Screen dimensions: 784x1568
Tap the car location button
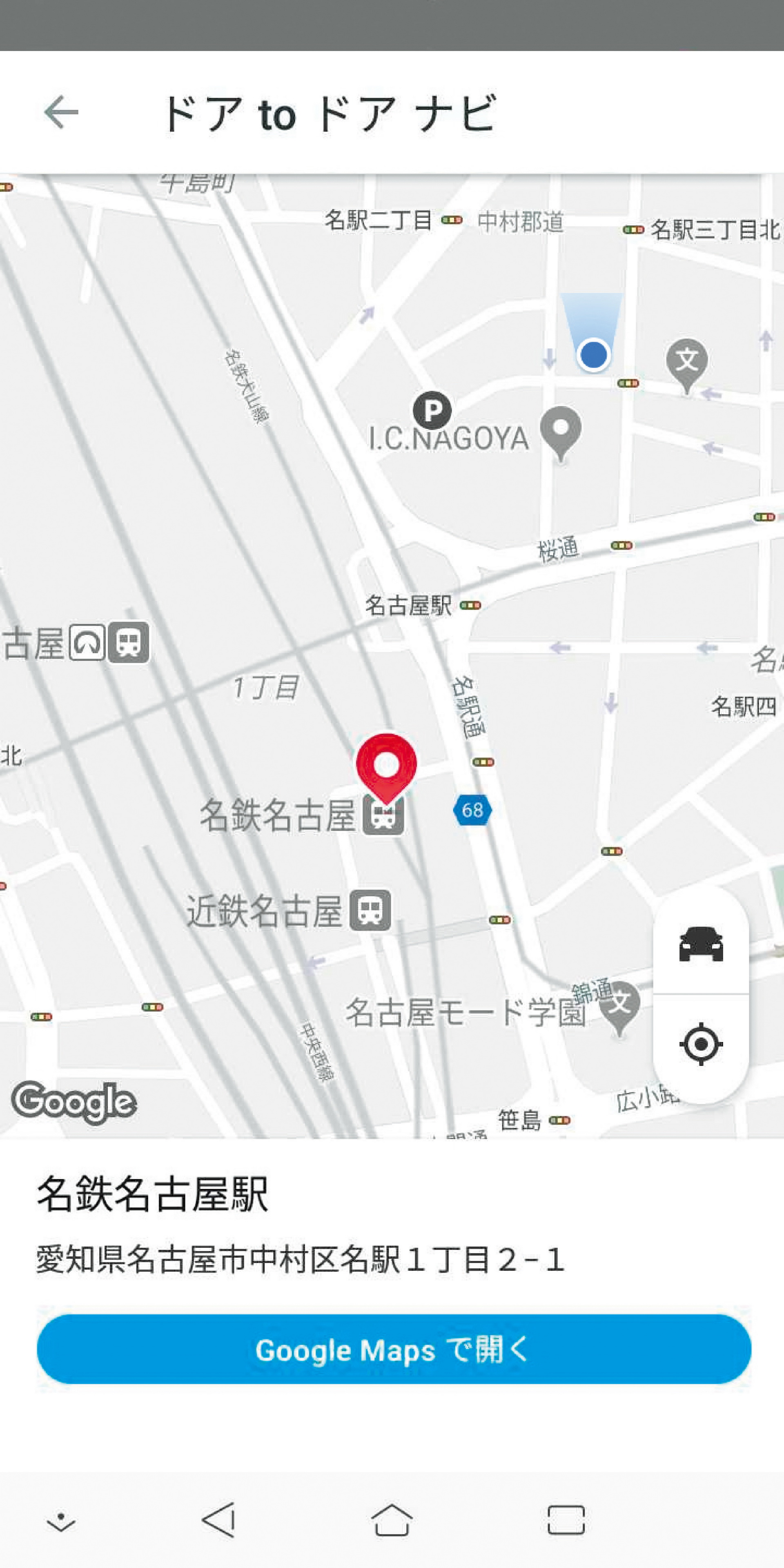[x=701, y=945]
